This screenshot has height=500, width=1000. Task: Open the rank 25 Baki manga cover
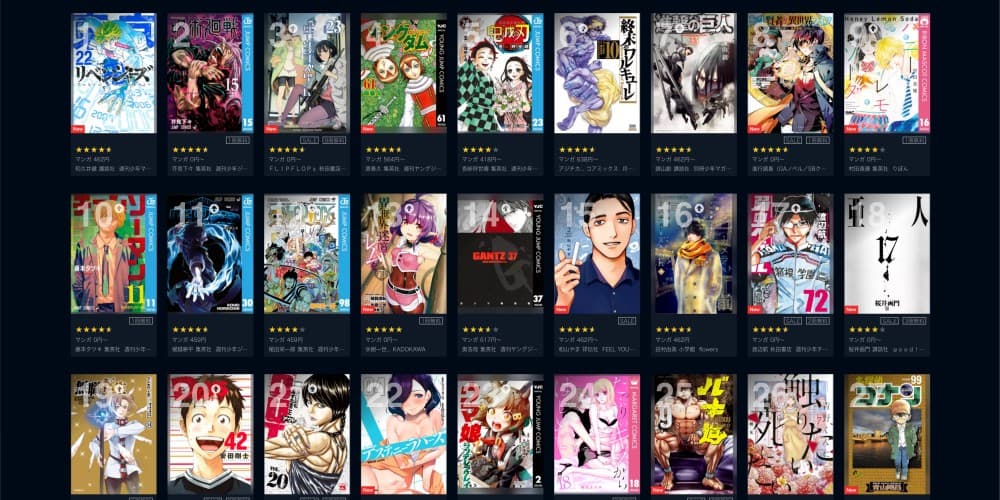(694, 435)
